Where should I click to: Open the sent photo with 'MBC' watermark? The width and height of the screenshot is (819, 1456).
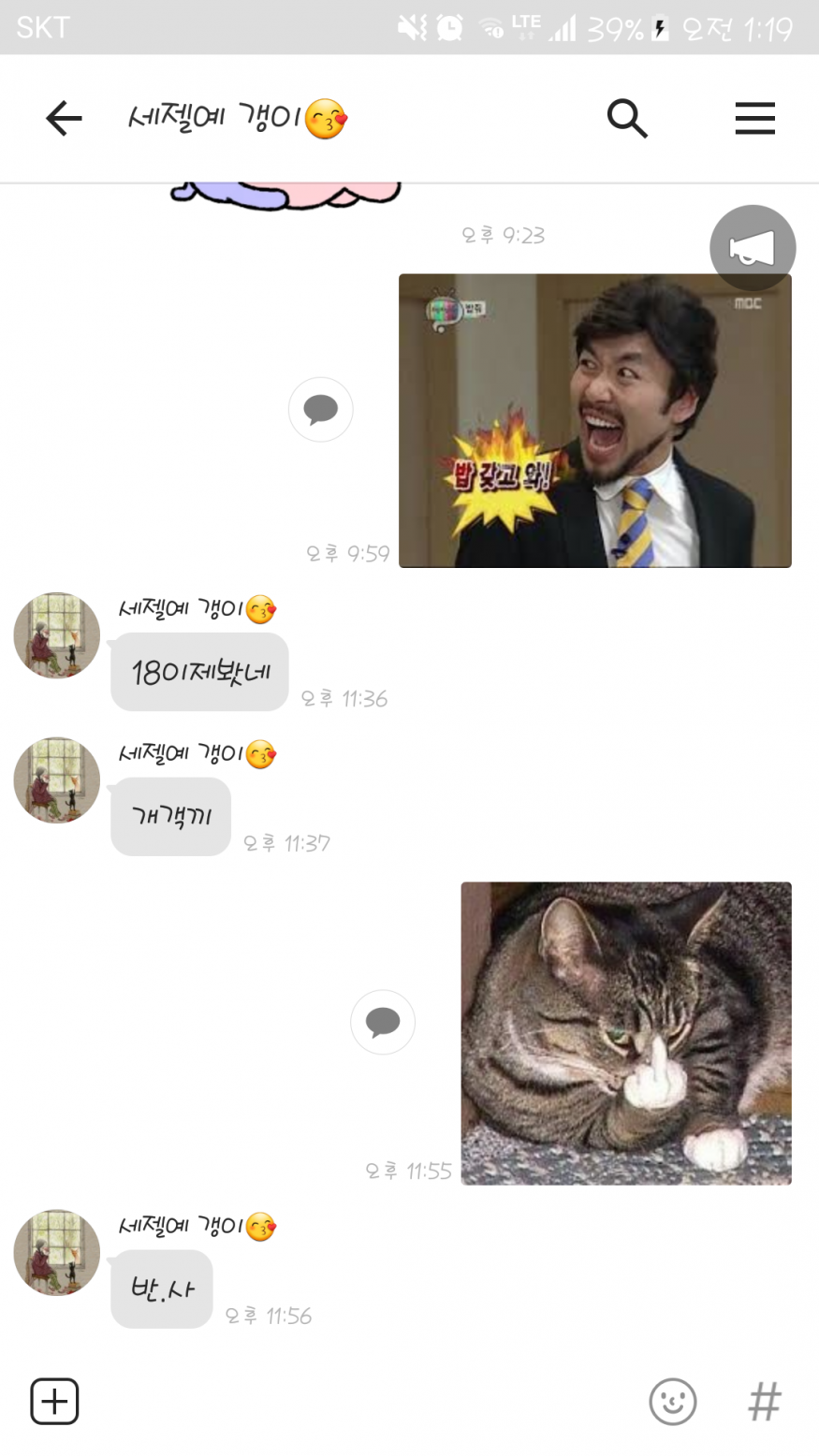(594, 420)
